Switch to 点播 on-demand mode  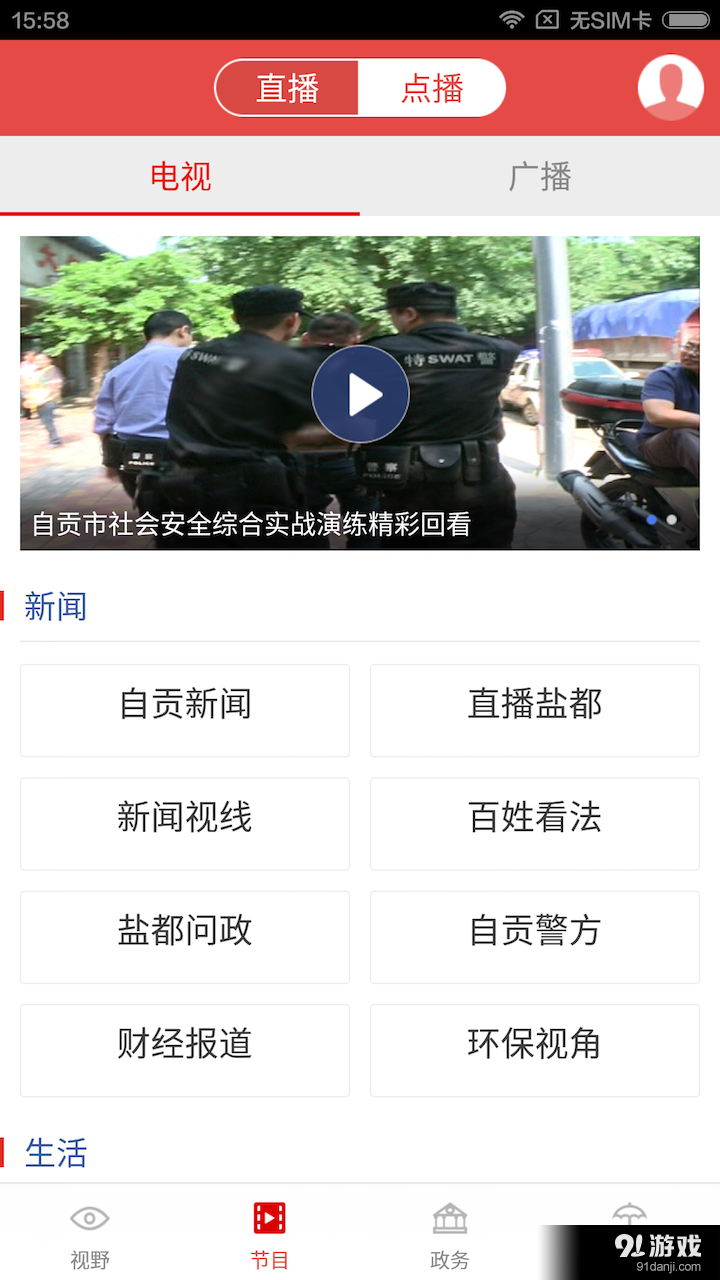pos(433,88)
